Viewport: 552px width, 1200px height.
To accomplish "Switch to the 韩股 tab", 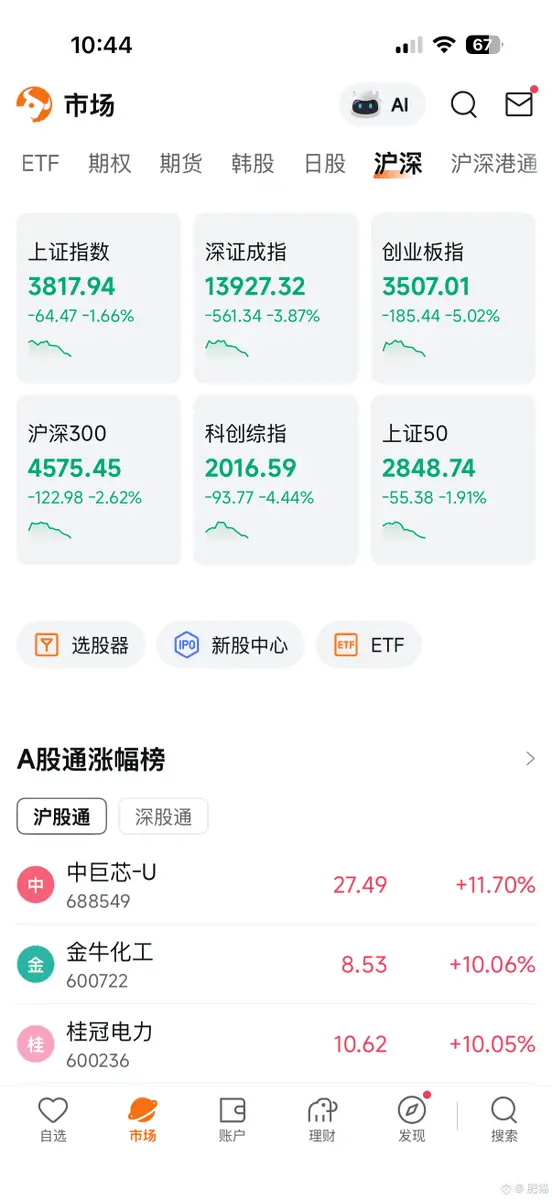I will point(253,163).
